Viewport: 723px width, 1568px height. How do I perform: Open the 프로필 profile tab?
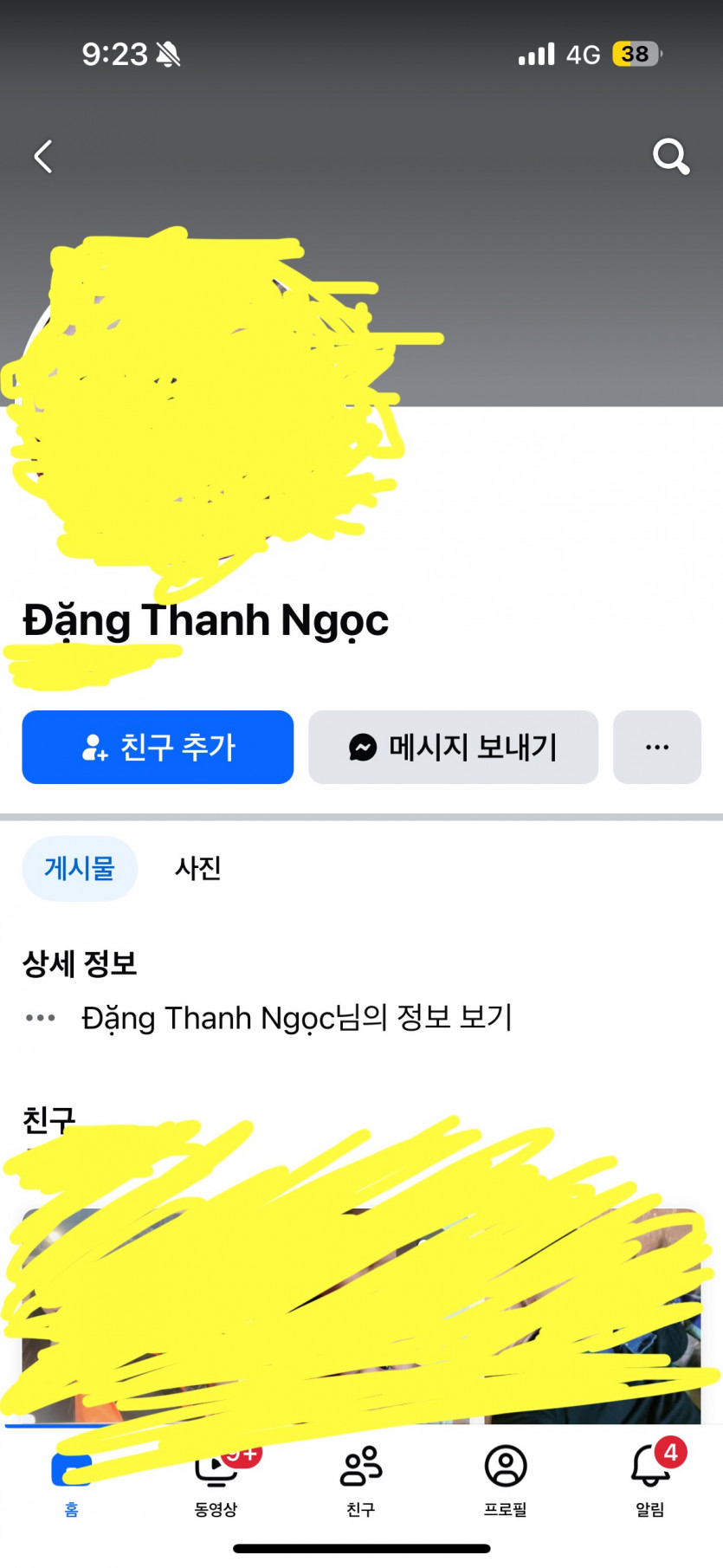coord(505,1481)
